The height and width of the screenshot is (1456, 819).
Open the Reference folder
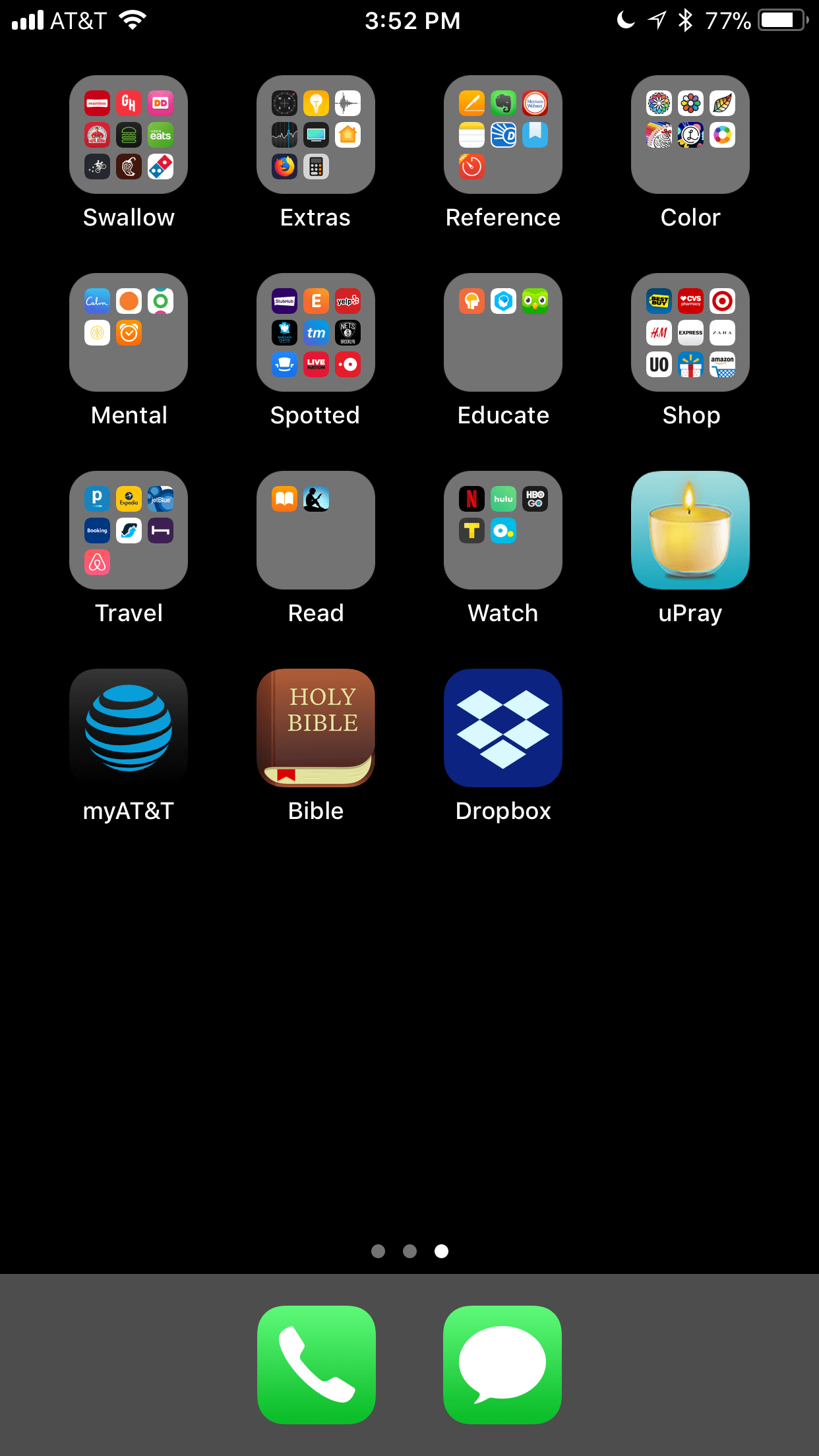(503, 135)
